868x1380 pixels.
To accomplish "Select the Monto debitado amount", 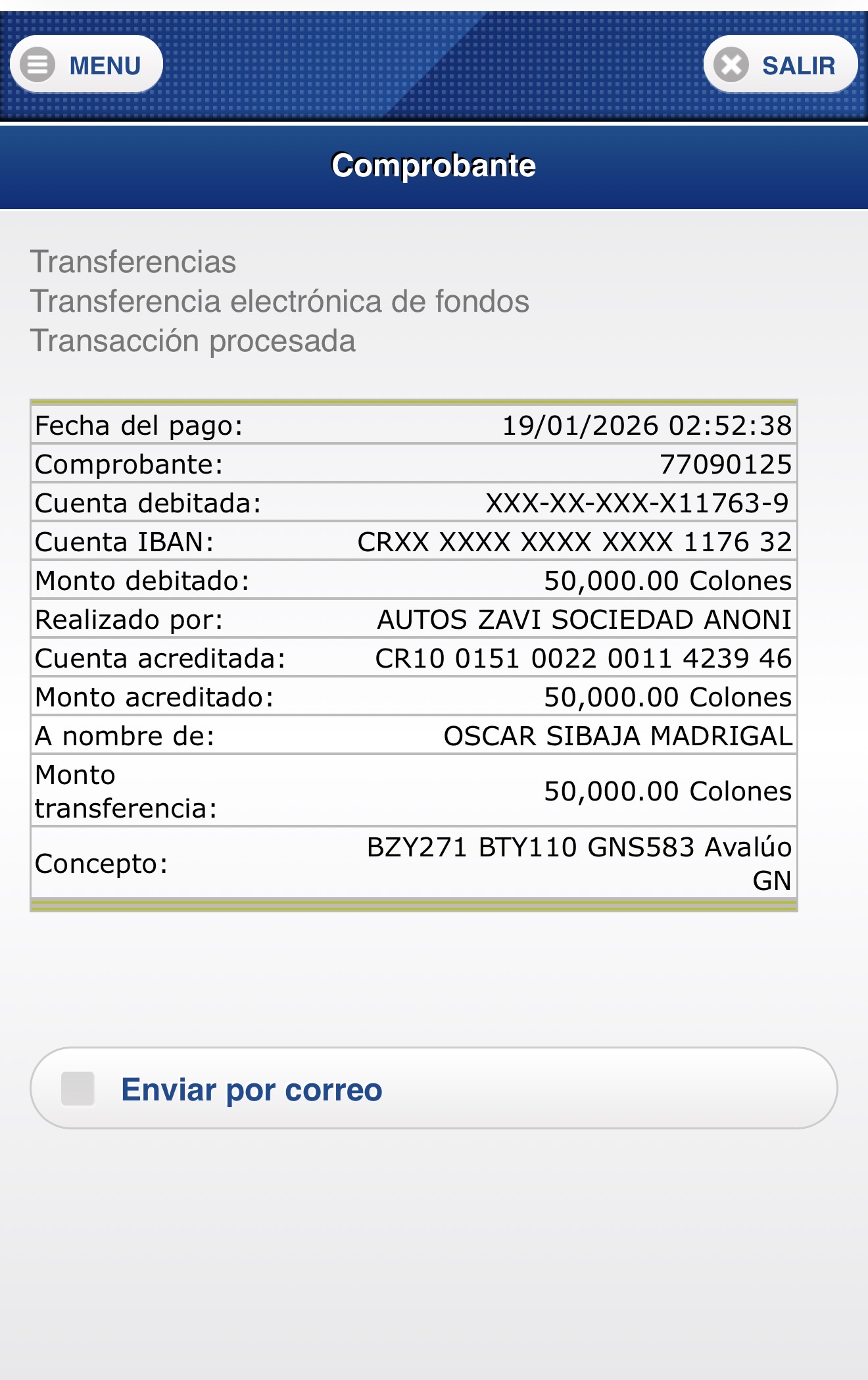I will pos(667,580).
